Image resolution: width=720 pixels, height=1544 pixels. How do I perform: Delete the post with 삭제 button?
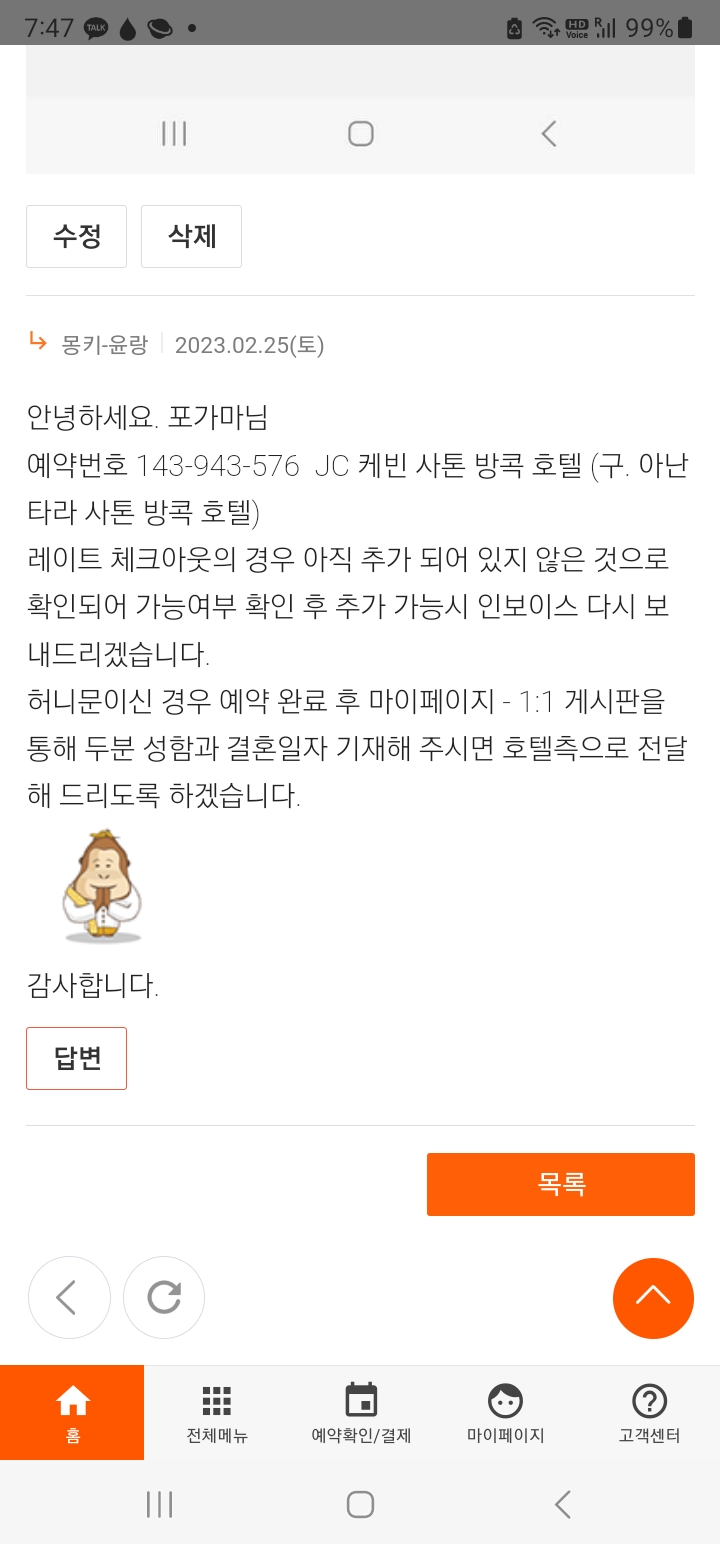click(191, 237)
